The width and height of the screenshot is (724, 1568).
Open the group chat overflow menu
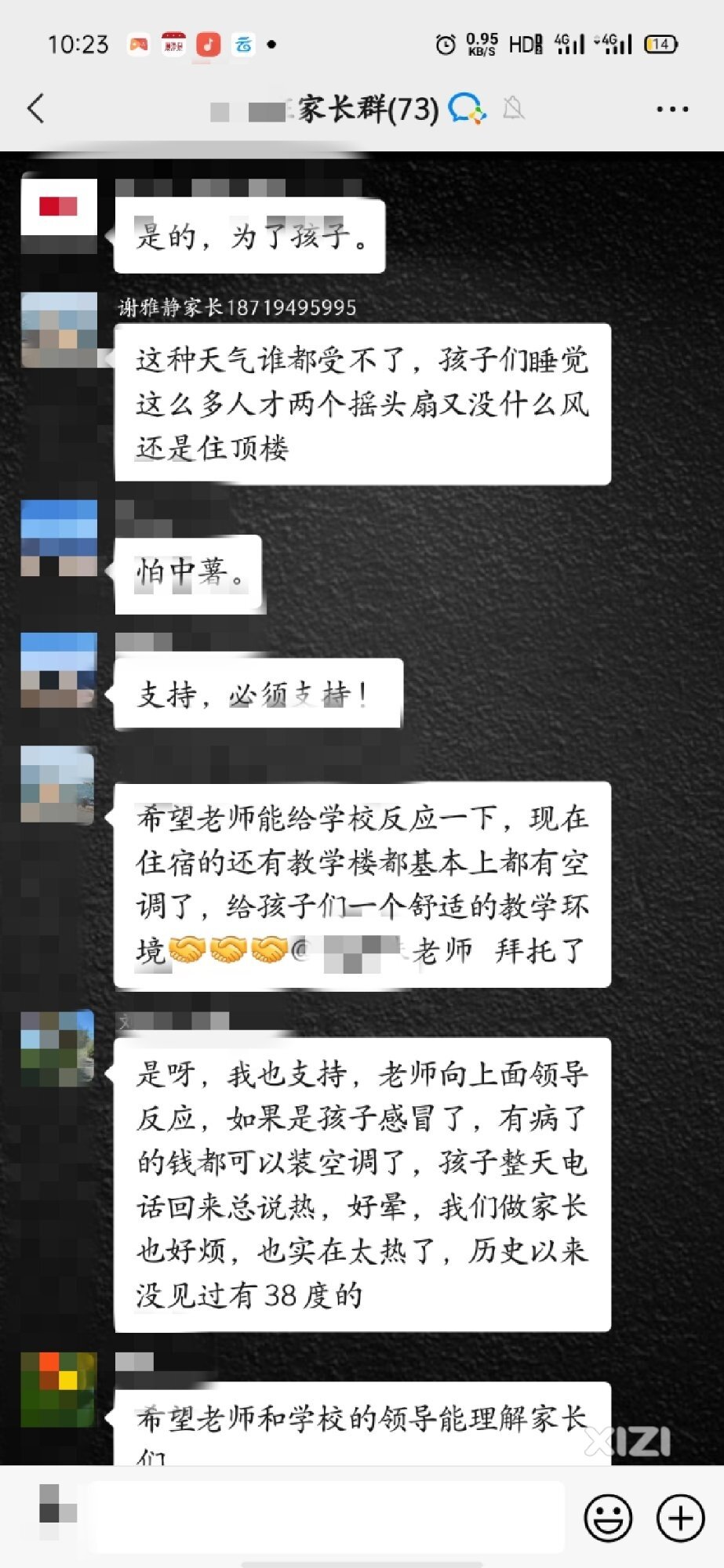pos(672,110)
